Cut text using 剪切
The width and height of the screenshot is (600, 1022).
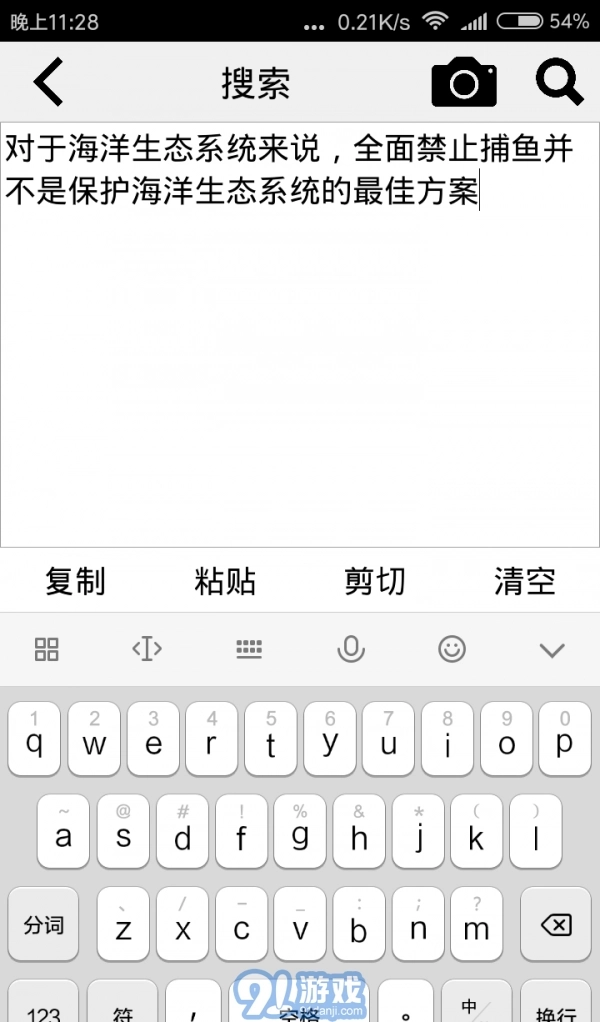pos(375,581)
